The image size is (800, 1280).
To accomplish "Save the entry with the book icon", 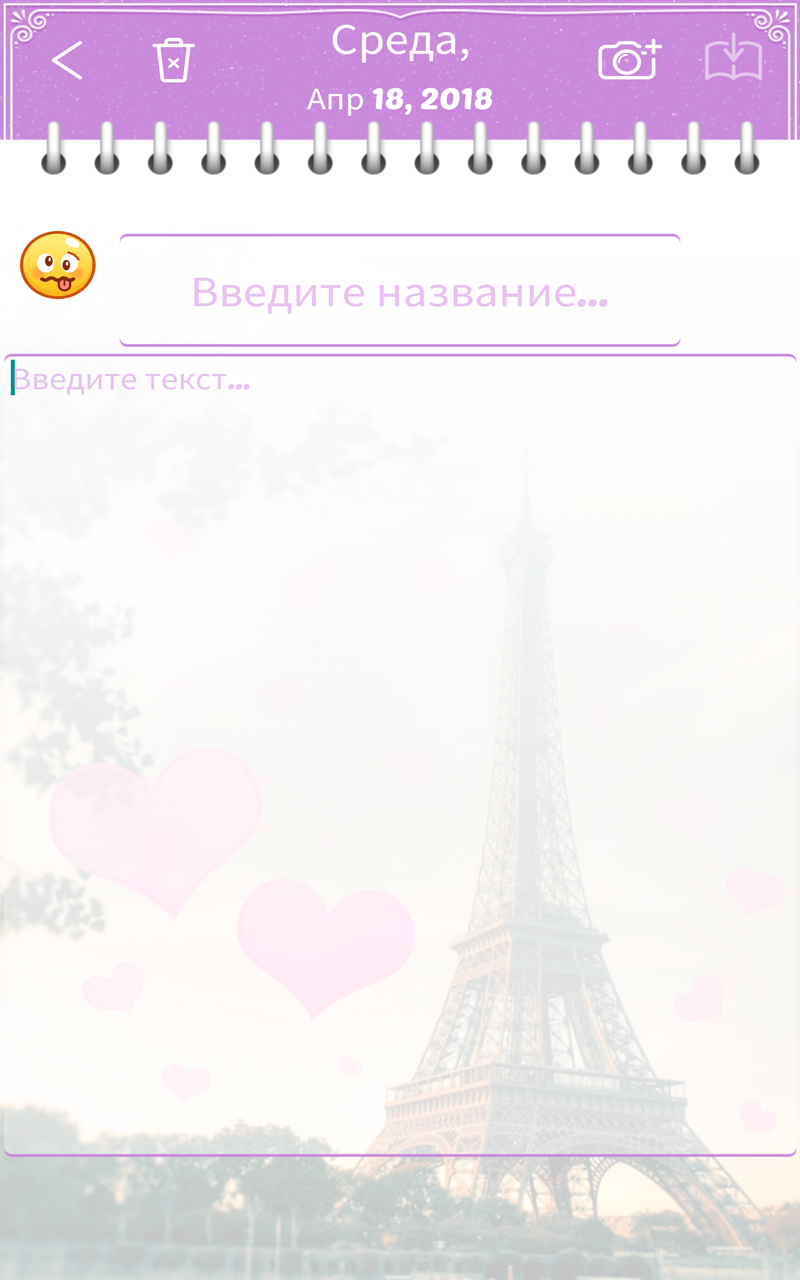I will (733, 59).
